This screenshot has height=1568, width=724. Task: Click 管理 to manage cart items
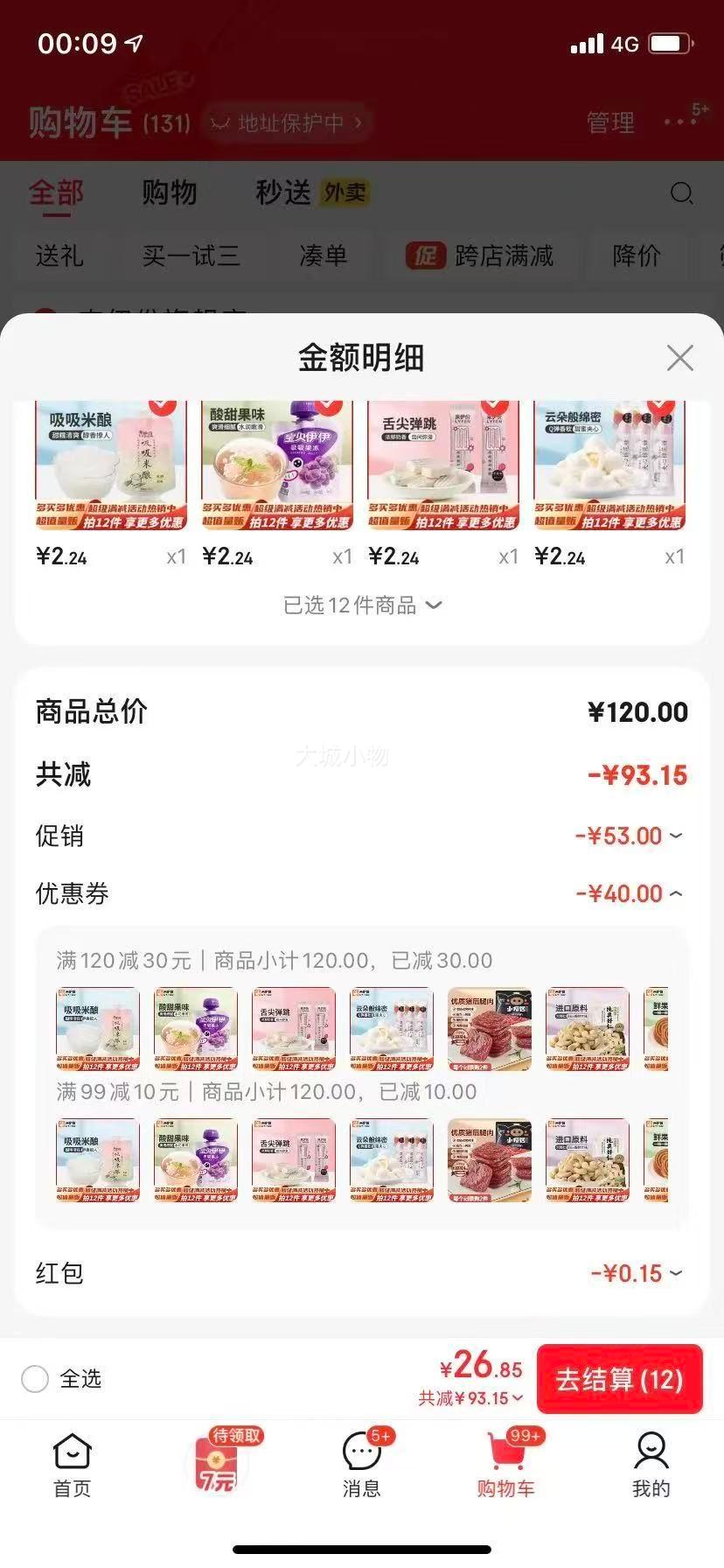pyautogui.click(x=611, y=122)
